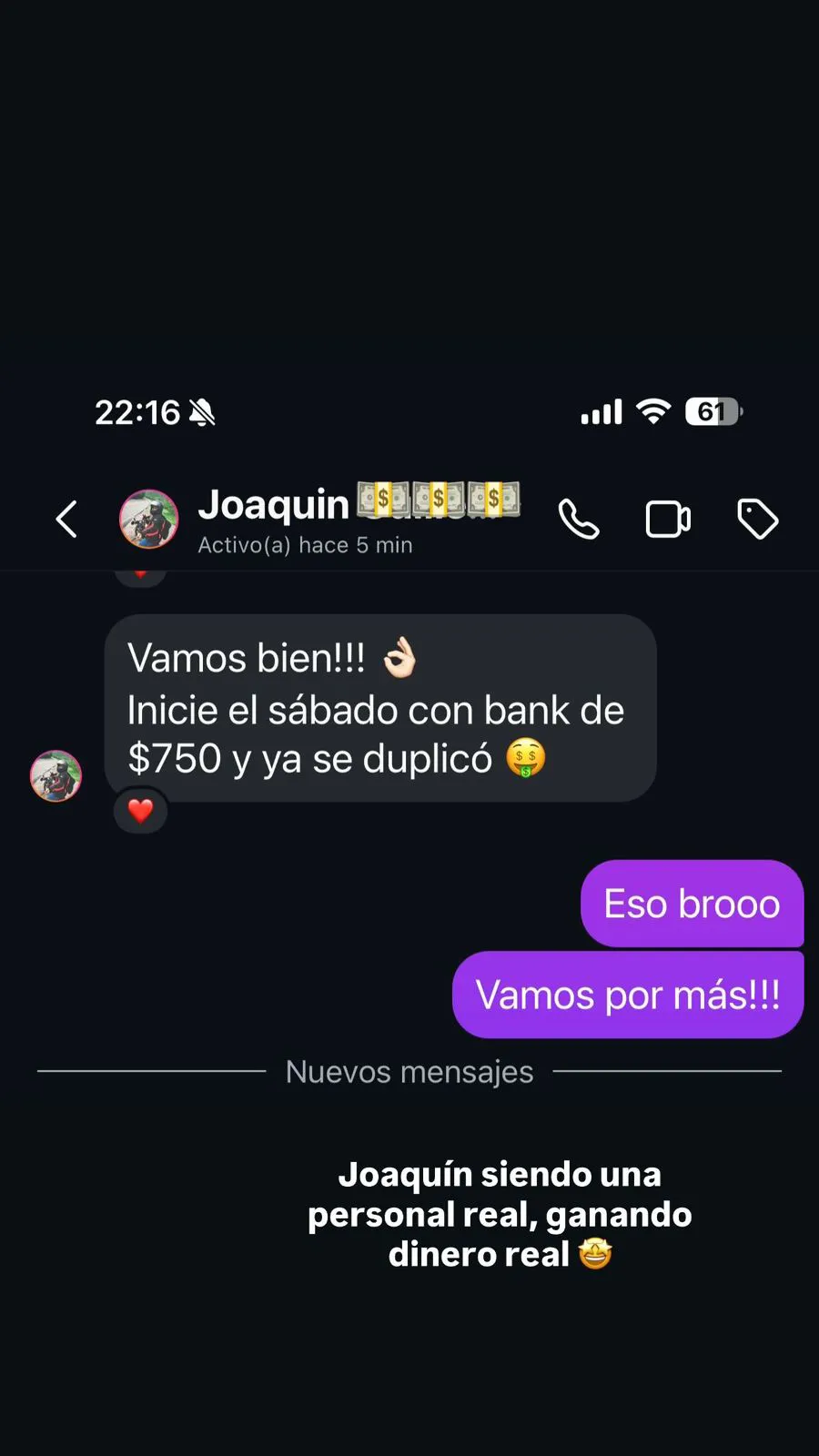Tap the Wi-Fi icon in the status bar
This screenshot has height=1456, width=819.
pyautogui.click(x=652, y=410)
